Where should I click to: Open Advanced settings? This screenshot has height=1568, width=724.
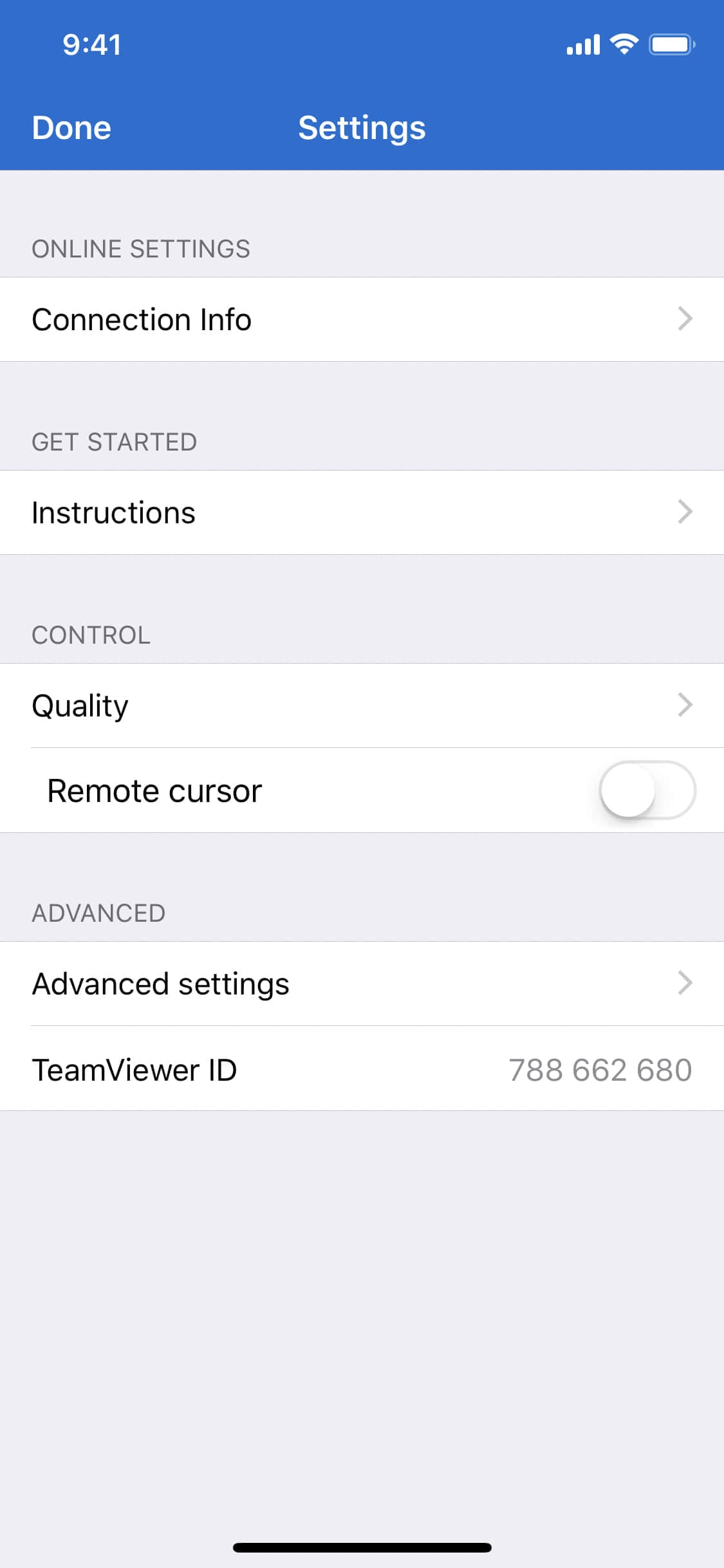pos(362,984)
